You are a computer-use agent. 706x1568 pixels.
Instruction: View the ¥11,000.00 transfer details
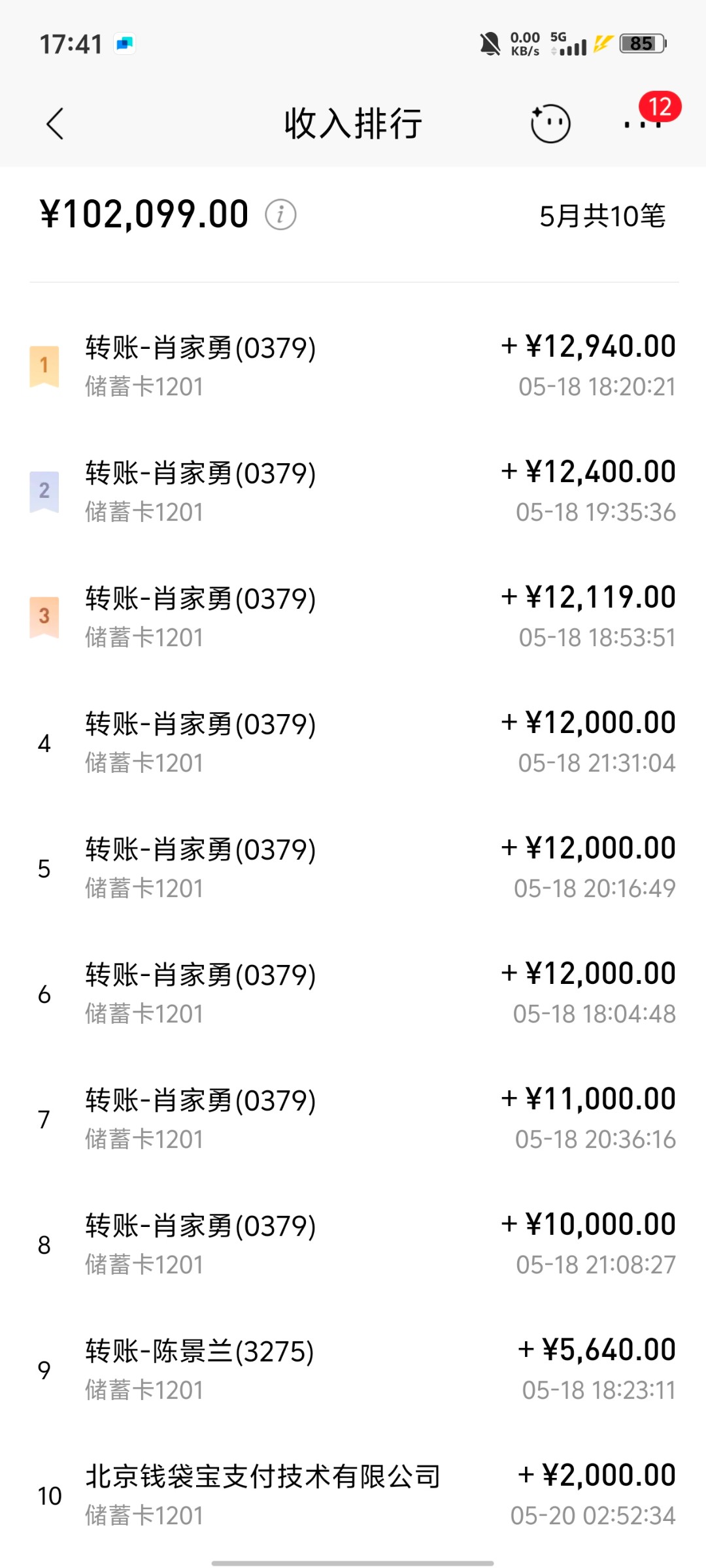pyautogui.click(x=353, y=1119)
